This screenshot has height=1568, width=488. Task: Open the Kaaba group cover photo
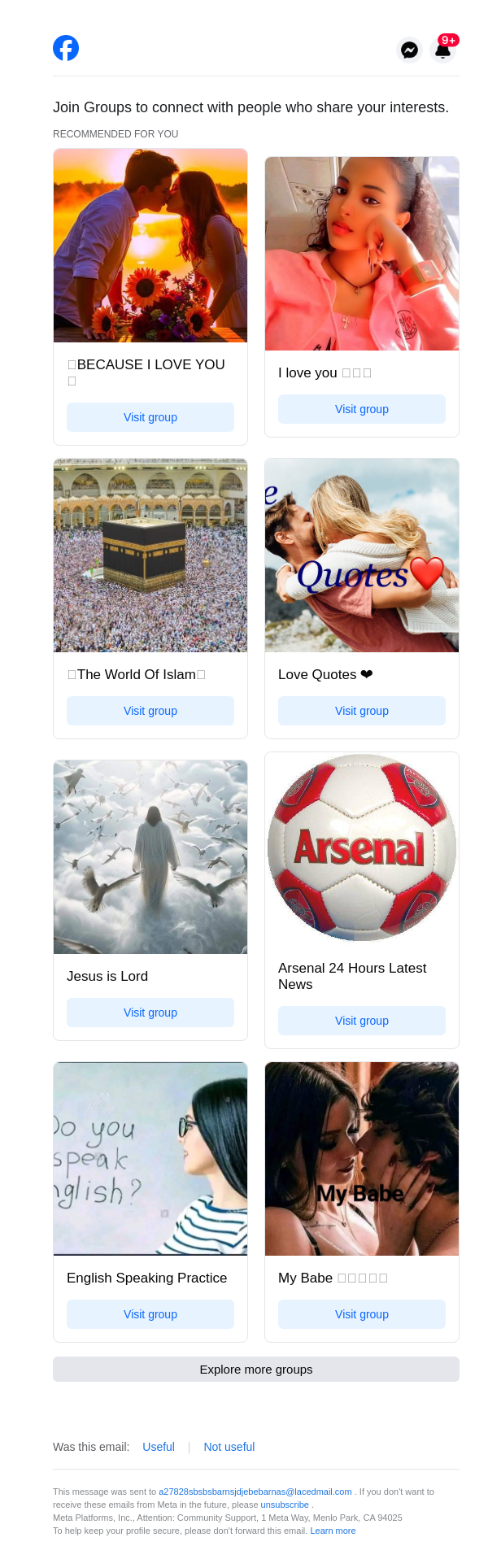pos(150,555)
